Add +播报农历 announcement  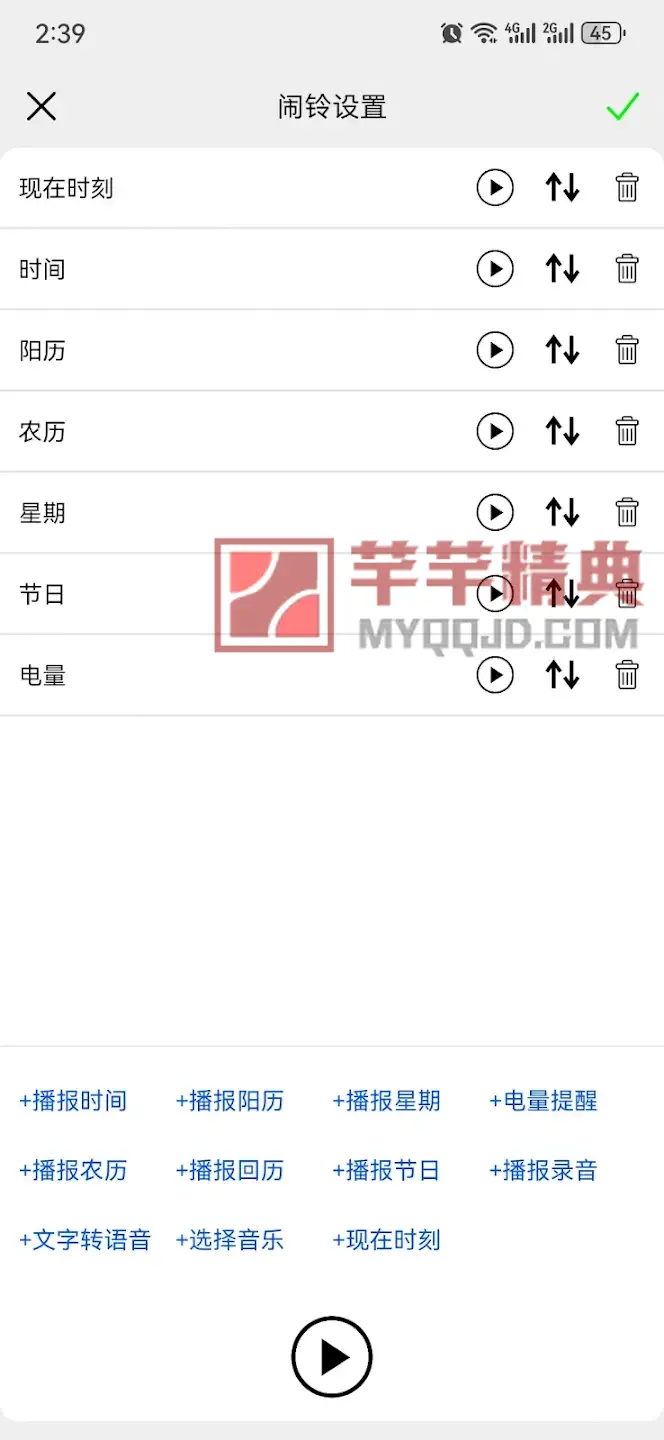point(73,1170)
